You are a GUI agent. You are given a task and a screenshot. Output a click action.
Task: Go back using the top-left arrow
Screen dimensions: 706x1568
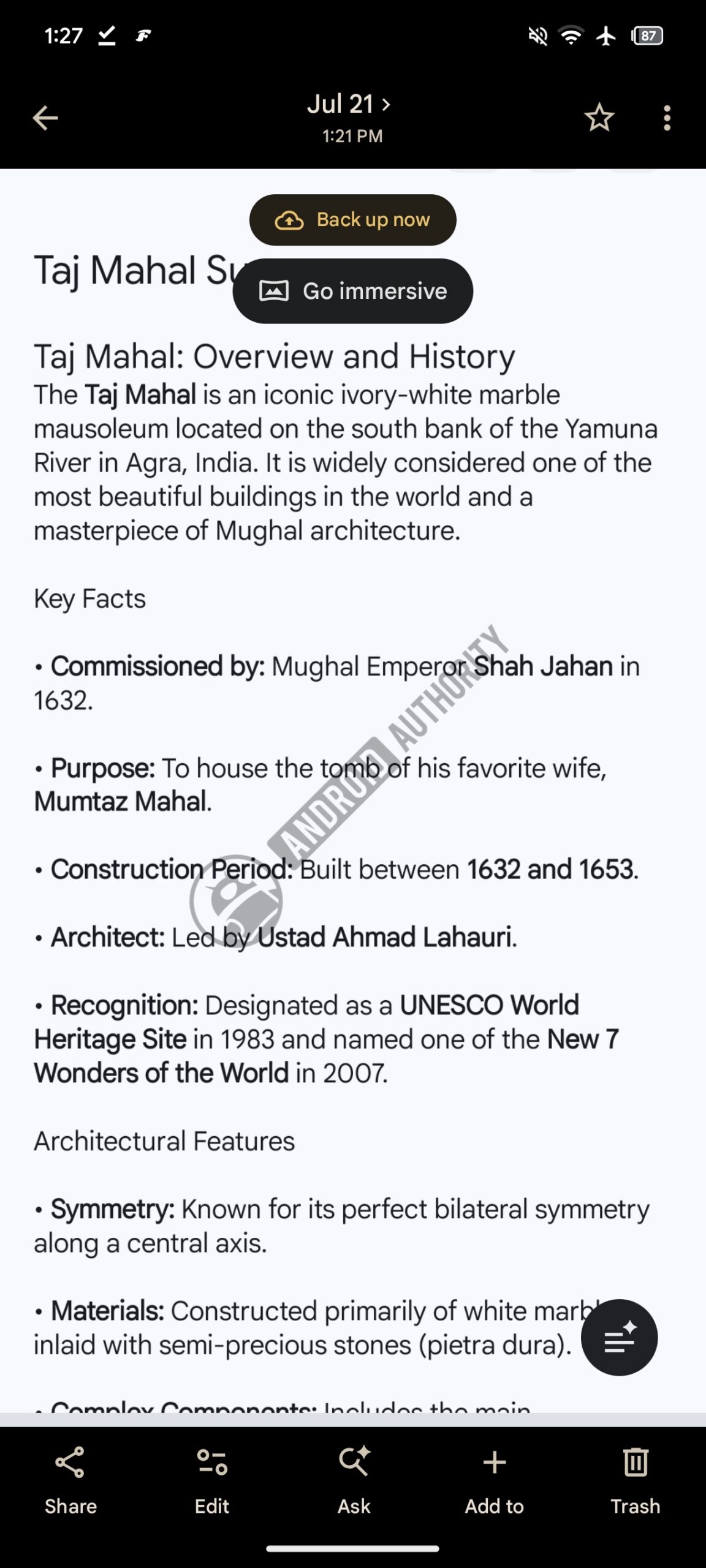click(x=45, y=118)
